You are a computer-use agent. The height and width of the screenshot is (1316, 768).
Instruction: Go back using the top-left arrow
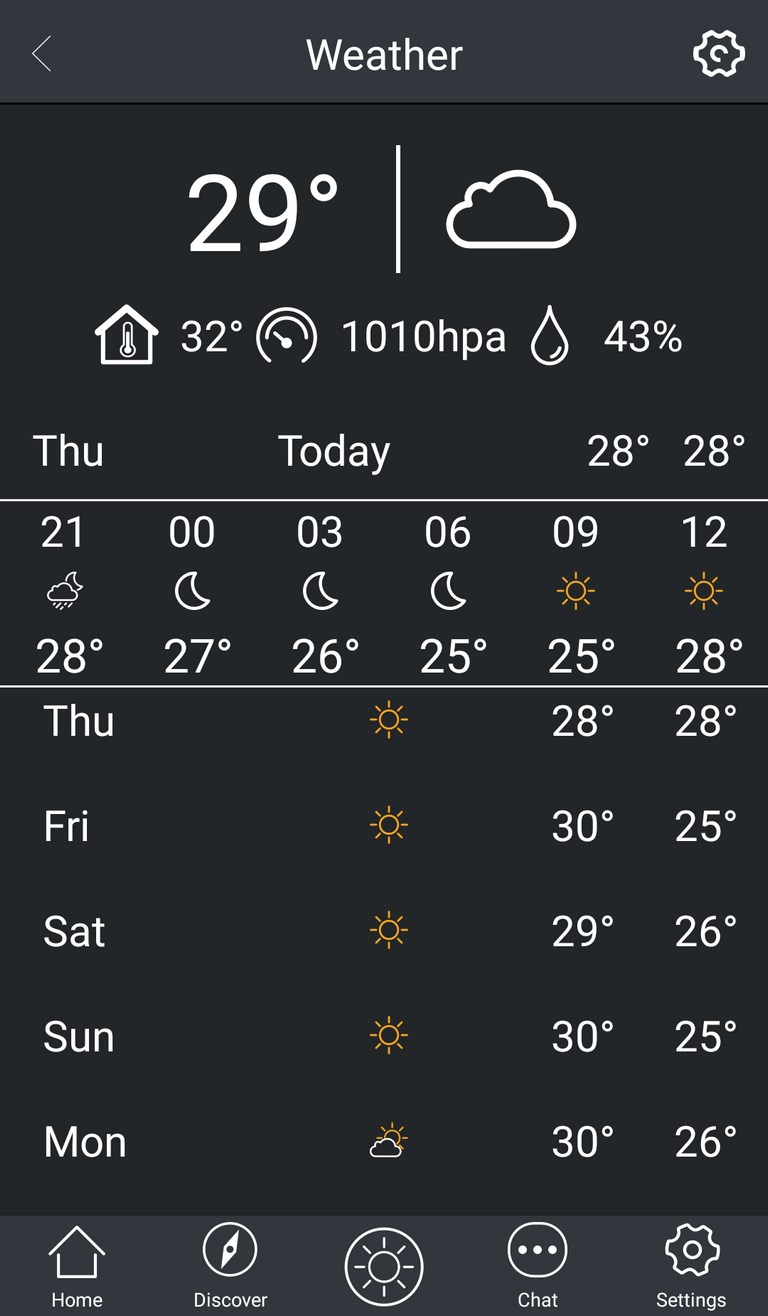pyautogui.click(x=42, y=54)
